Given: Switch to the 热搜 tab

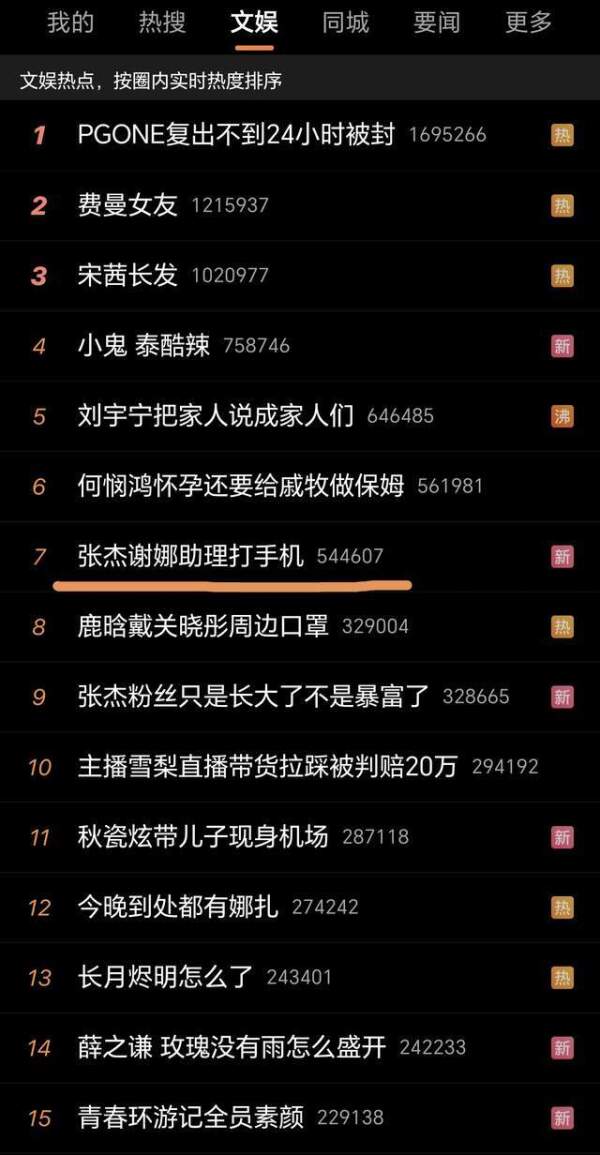Looking at the screenshot, I should click(x=162, y=23).
